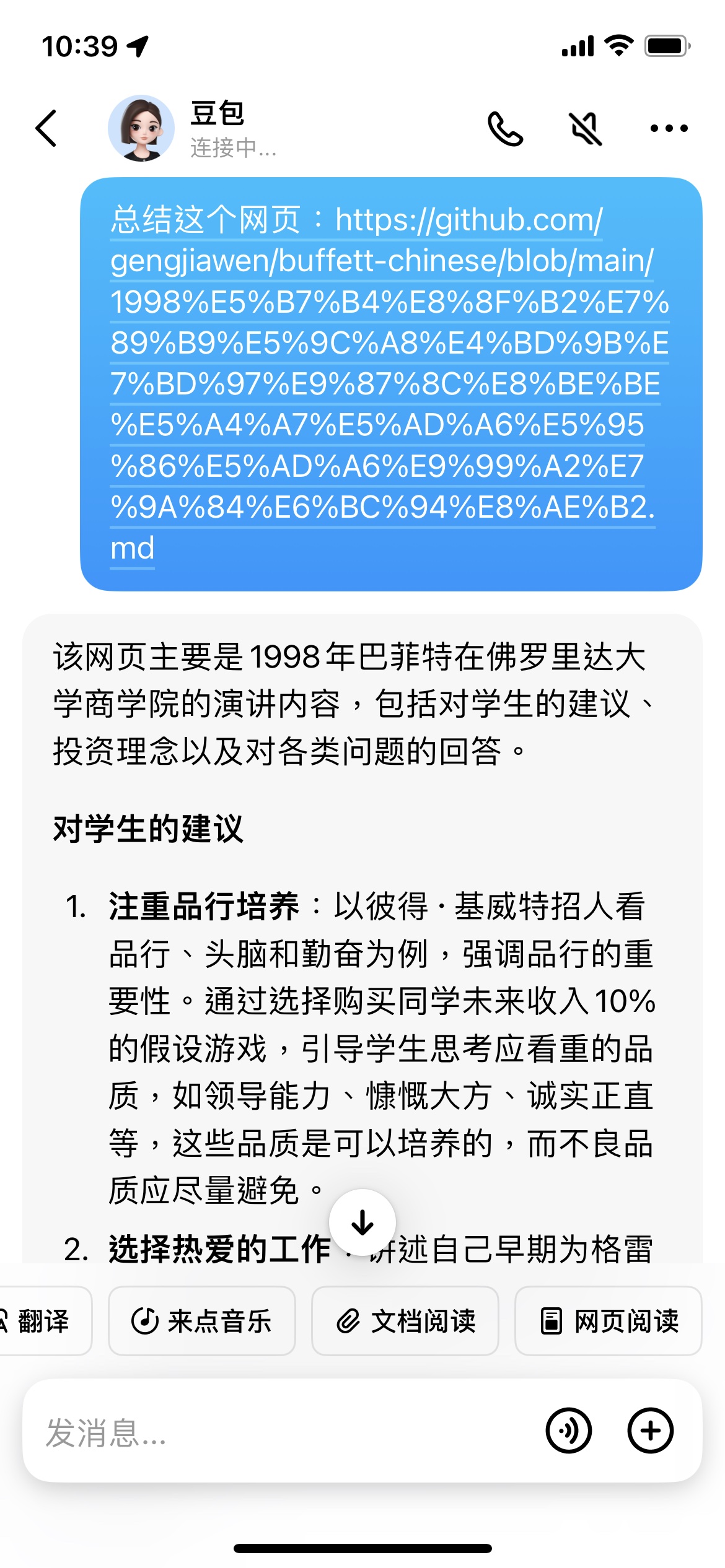Go back from the 豆包 chat

coord(46,128)
